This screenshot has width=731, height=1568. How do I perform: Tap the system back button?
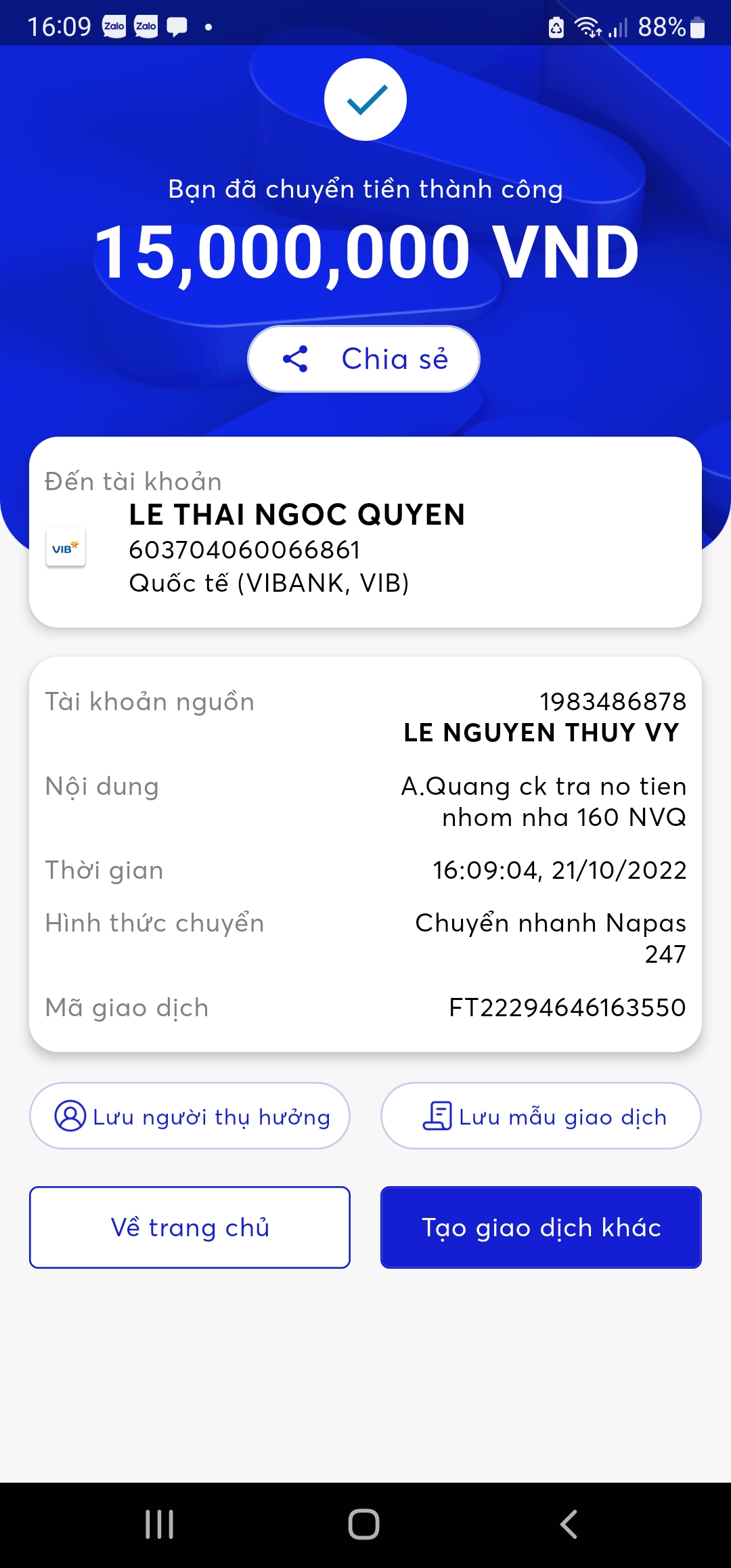(569, 1524)
